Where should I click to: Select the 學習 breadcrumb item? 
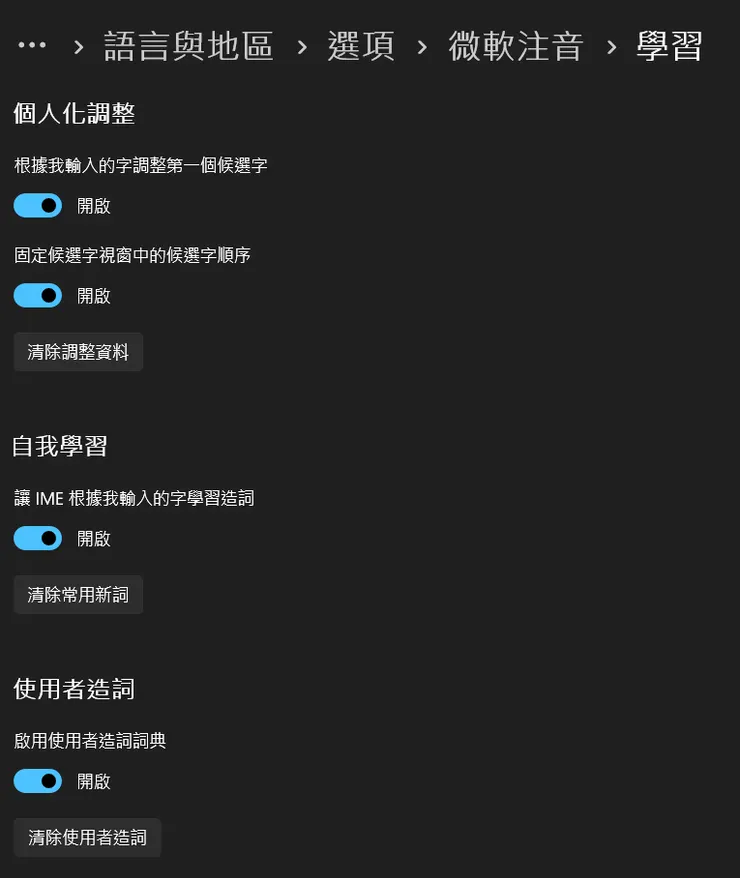coord(668,45)
